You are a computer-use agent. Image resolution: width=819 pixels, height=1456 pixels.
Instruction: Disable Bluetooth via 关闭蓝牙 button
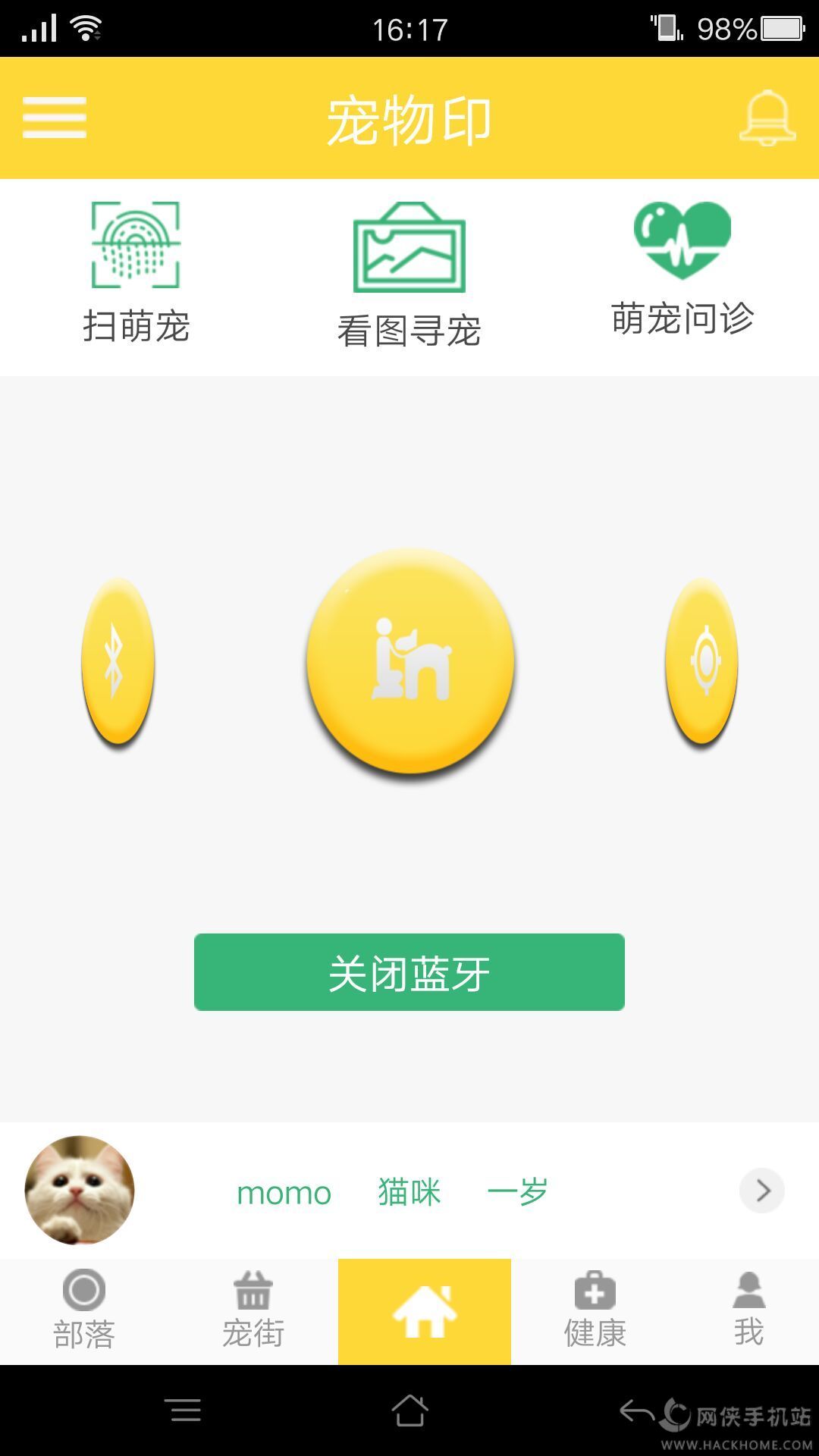409,972
